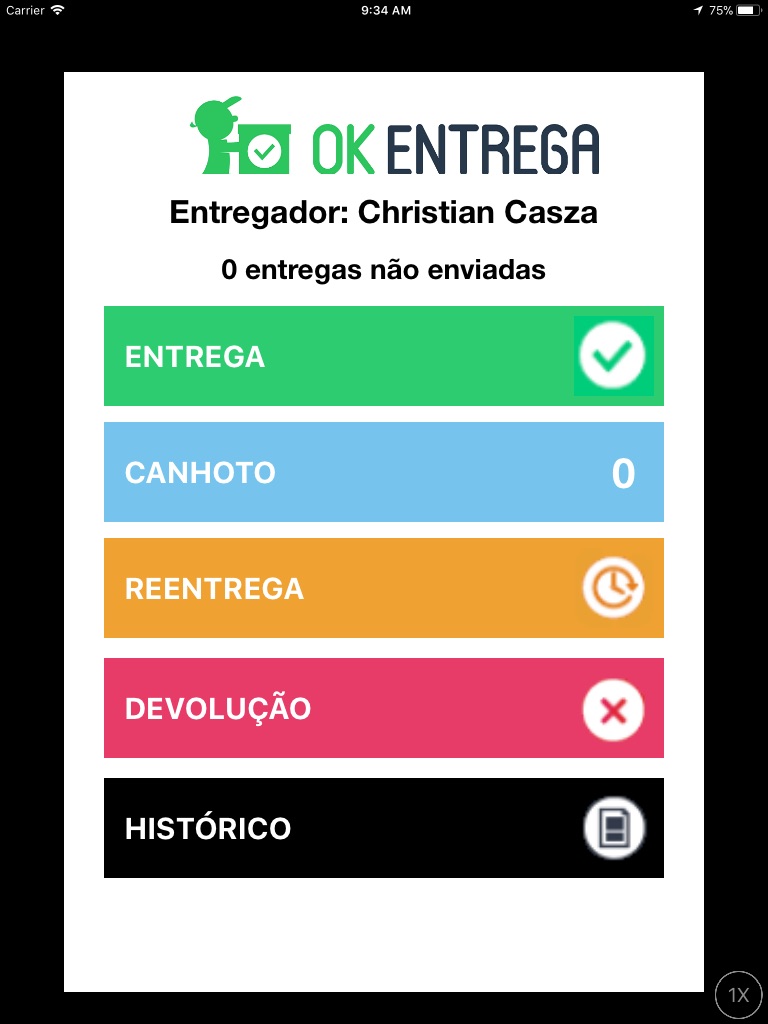Start a REENTREGA from the orange button
Viewport: 768px width, 1024px height.
[x=384, y=588]
